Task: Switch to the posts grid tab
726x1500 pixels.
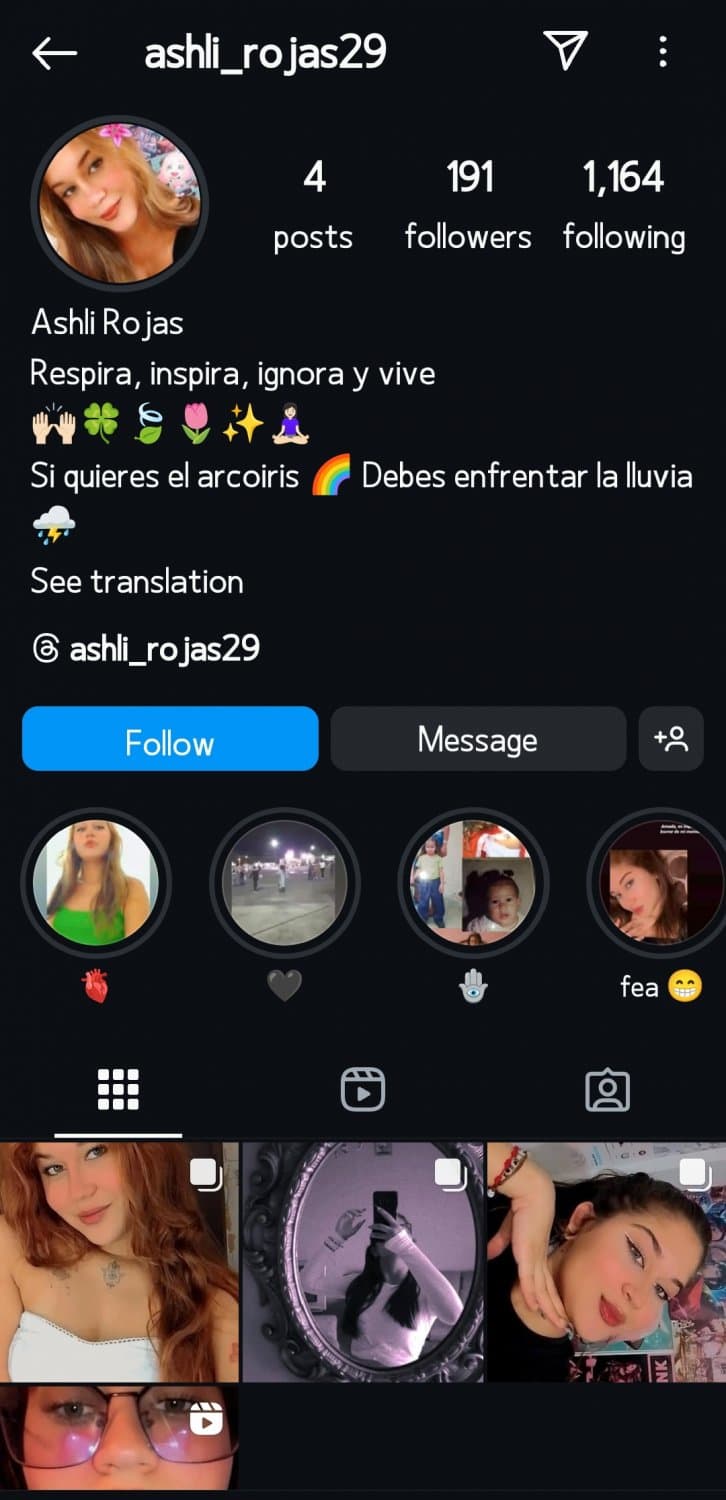Action: [x=118, y=1090]
